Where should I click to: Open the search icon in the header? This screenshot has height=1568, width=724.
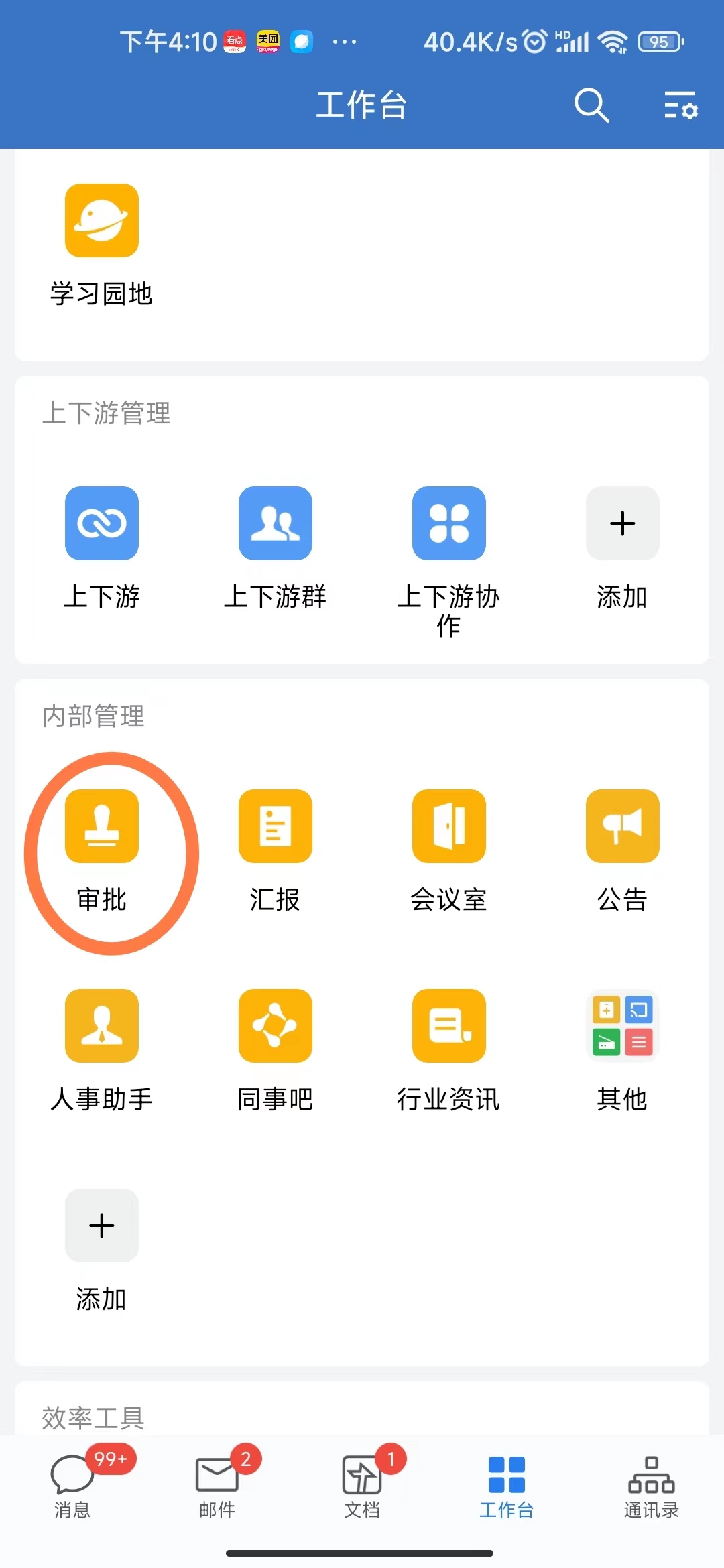[591, 105]
